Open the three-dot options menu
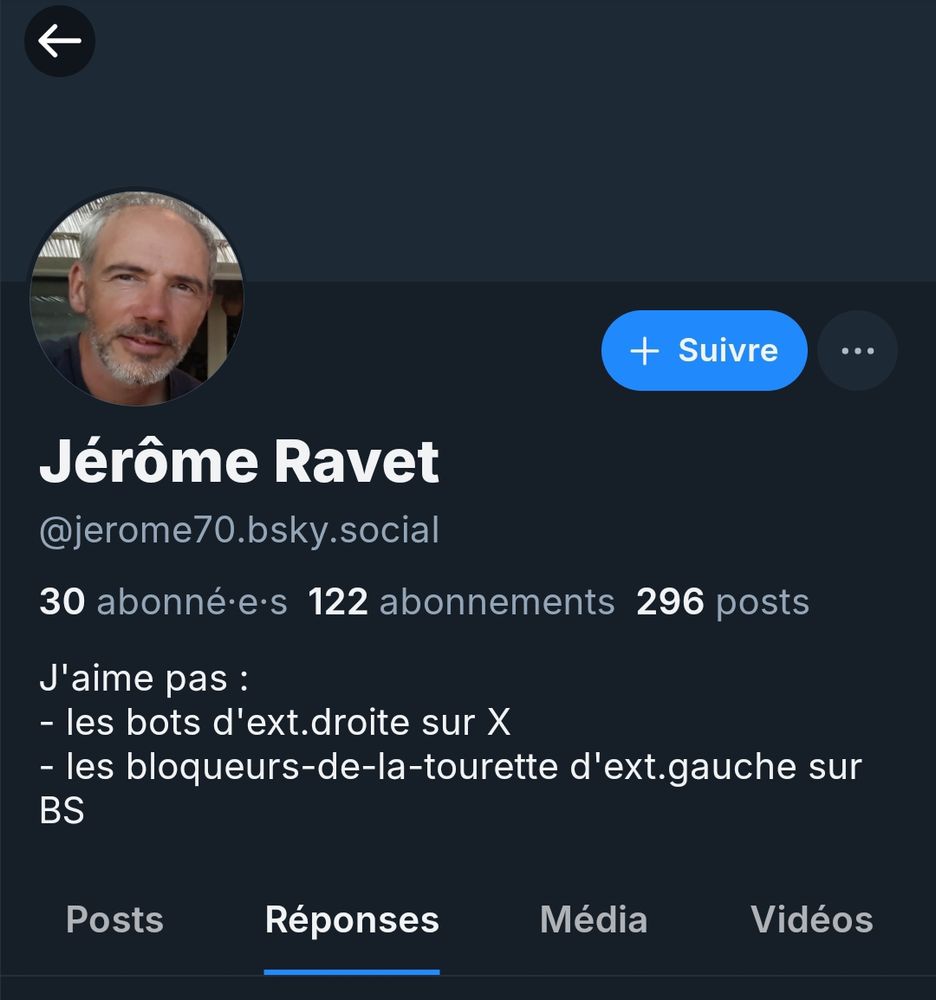Image resolution: width=936 pixels, height=1000 pixels. point(857,350)
